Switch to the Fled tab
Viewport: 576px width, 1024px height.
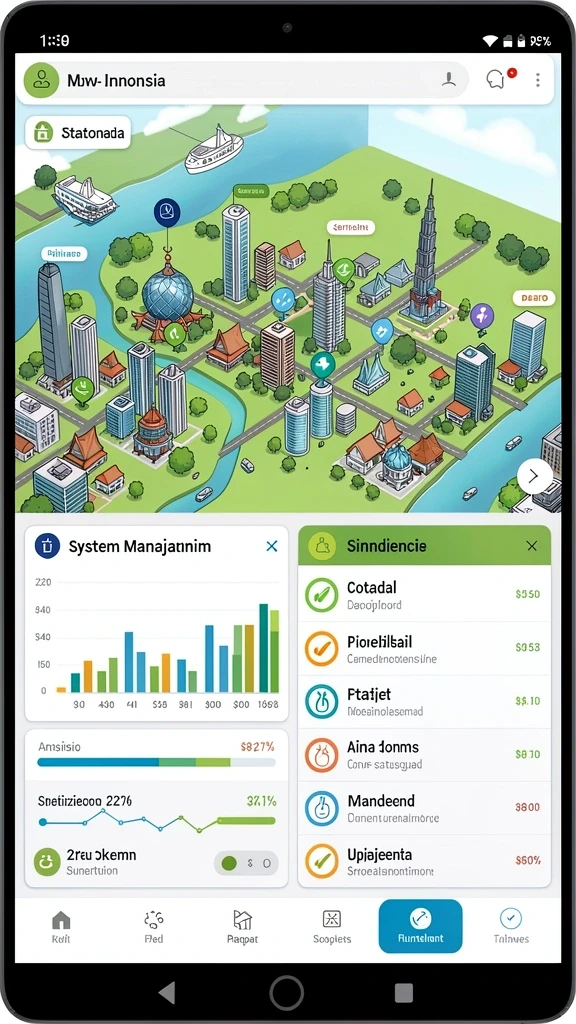tap(153, 927)
